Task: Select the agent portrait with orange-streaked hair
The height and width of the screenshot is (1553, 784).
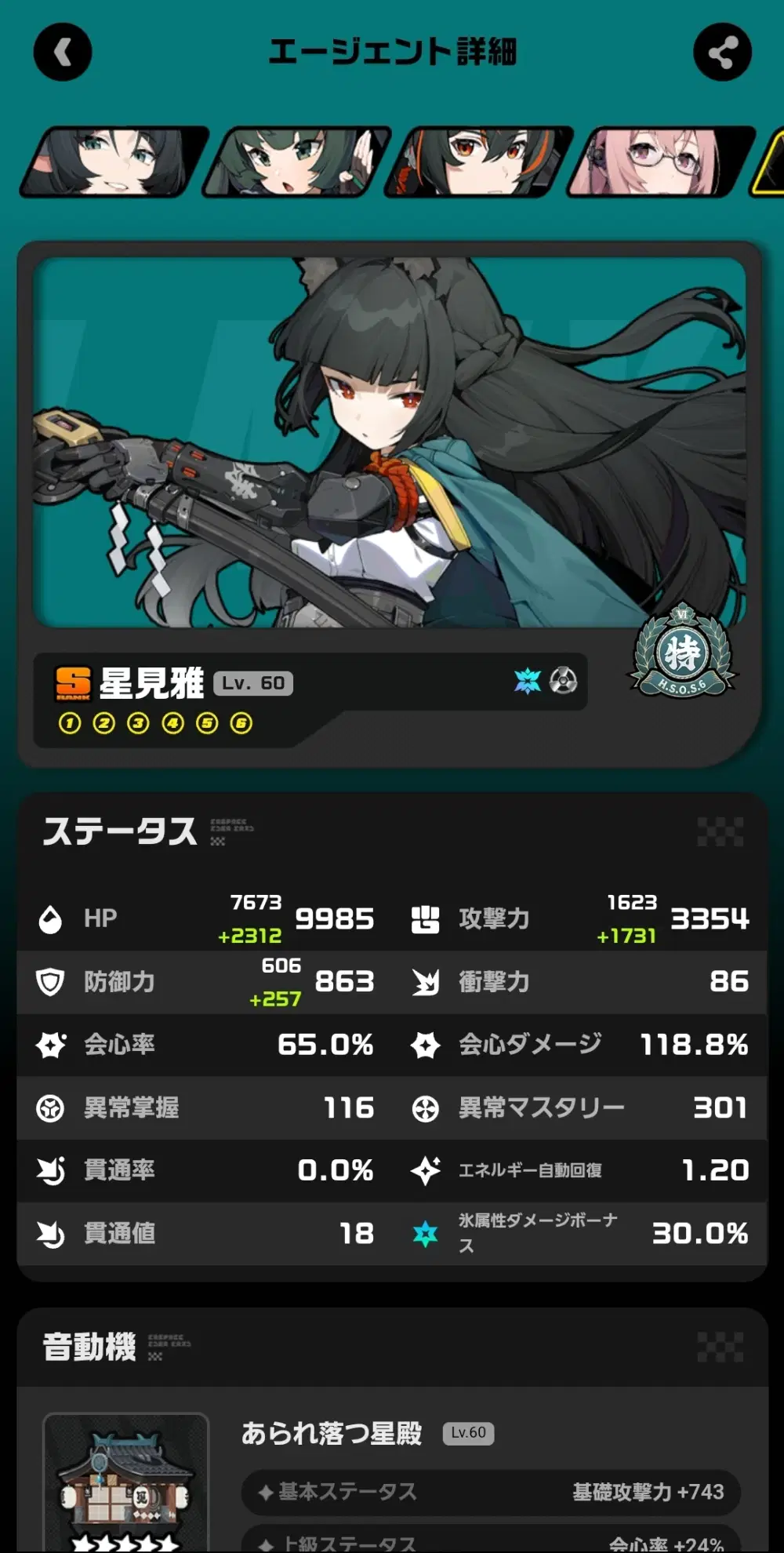Action: [478, 162]
